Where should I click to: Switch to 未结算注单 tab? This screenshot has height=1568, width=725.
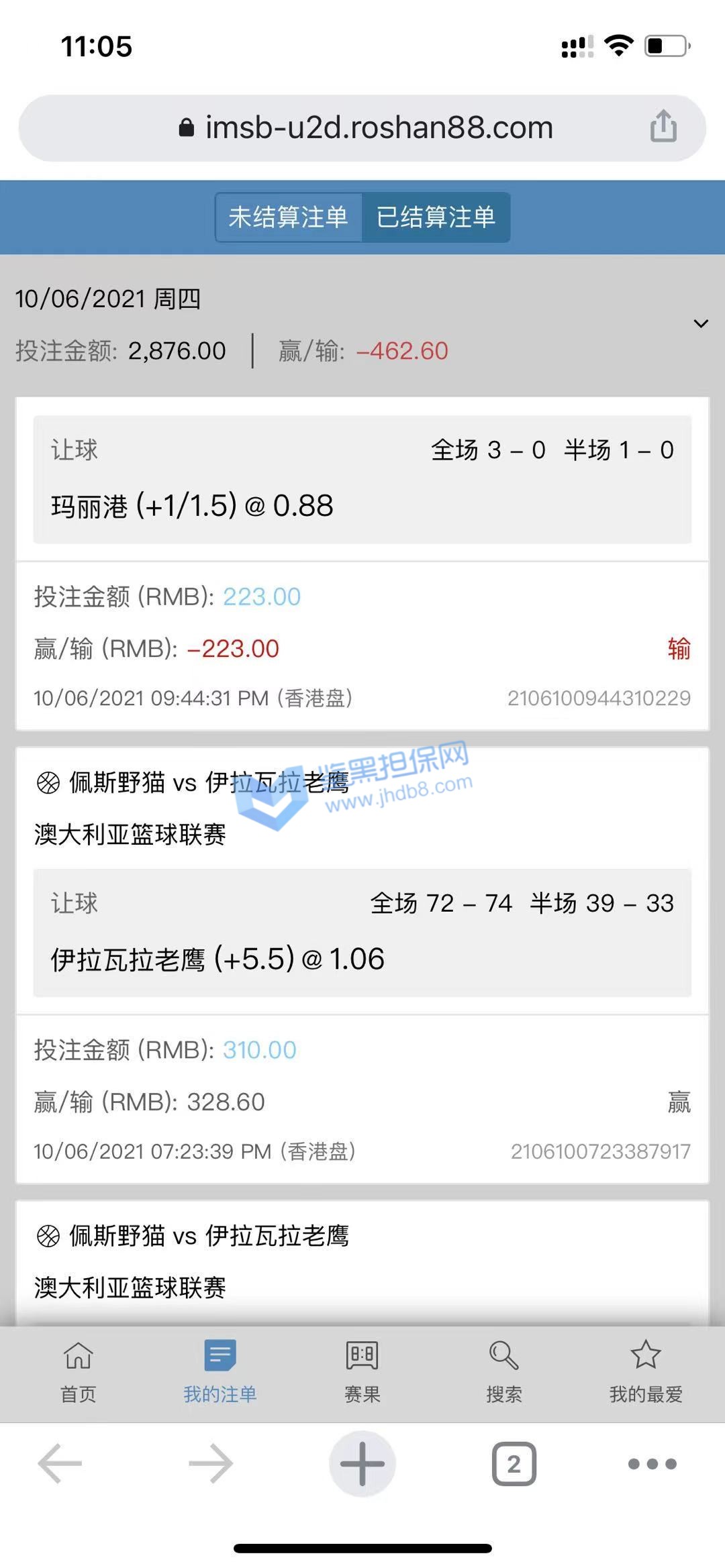[289, 217]
